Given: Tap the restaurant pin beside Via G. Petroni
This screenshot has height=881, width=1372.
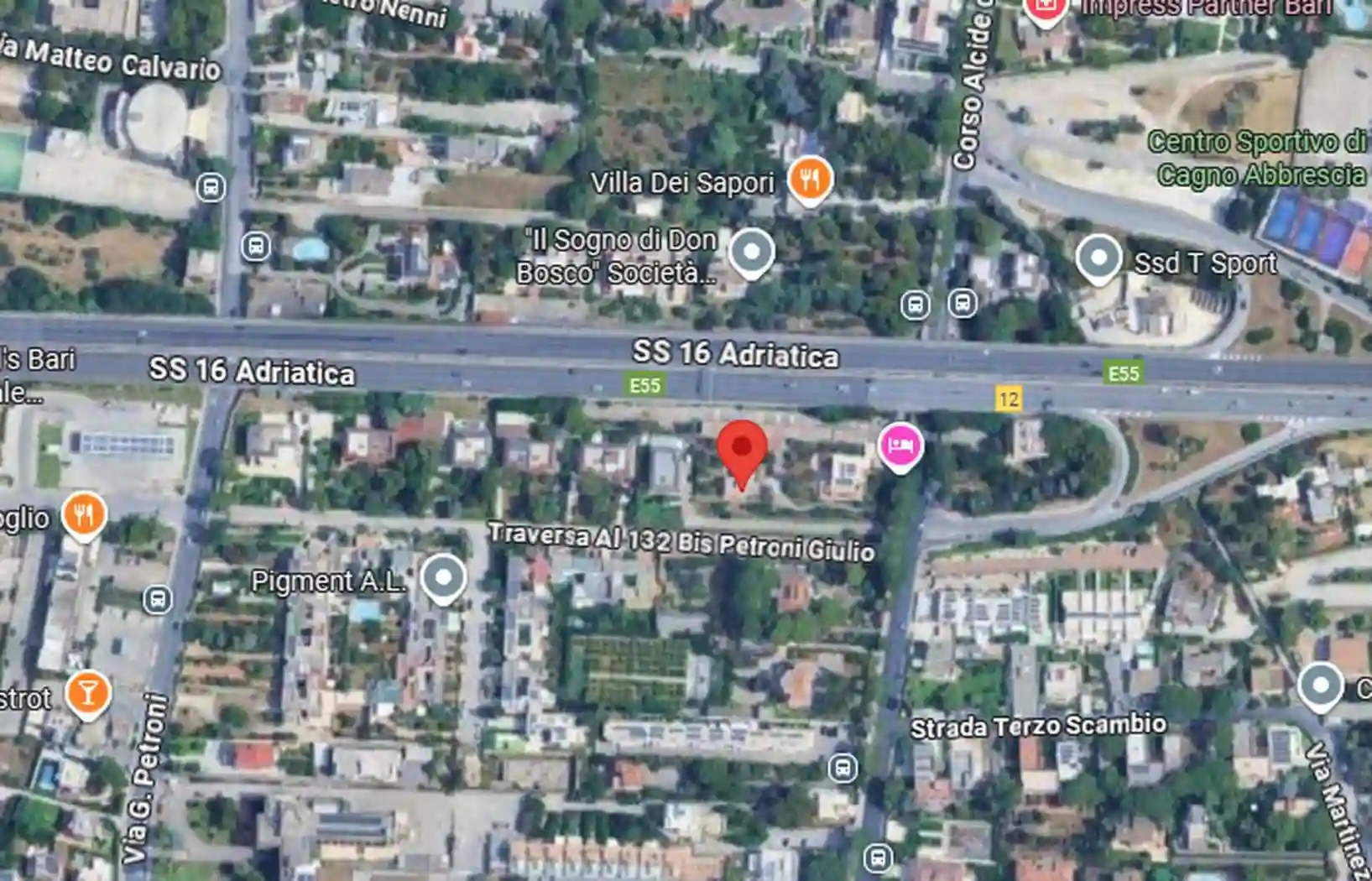Looking at the screenshot, I should [x=84, y=513].
